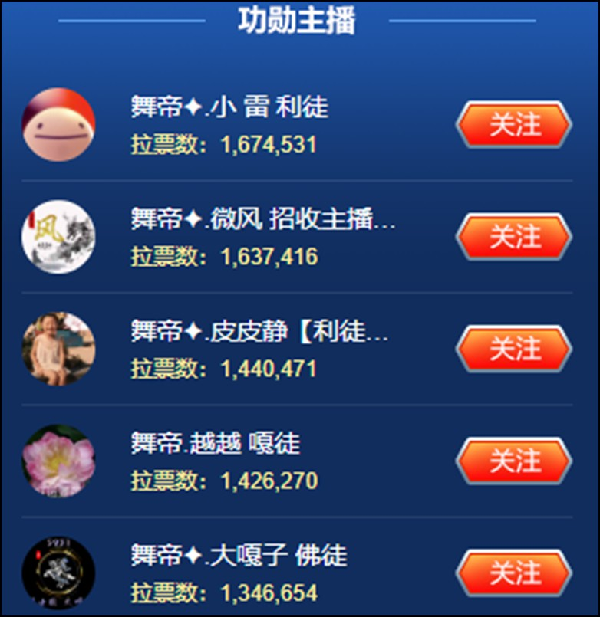Viewport: 600px width, 617px height.
Task: Open 舞帝✦.小 雷 利徒's avatar
Action: 58,125
